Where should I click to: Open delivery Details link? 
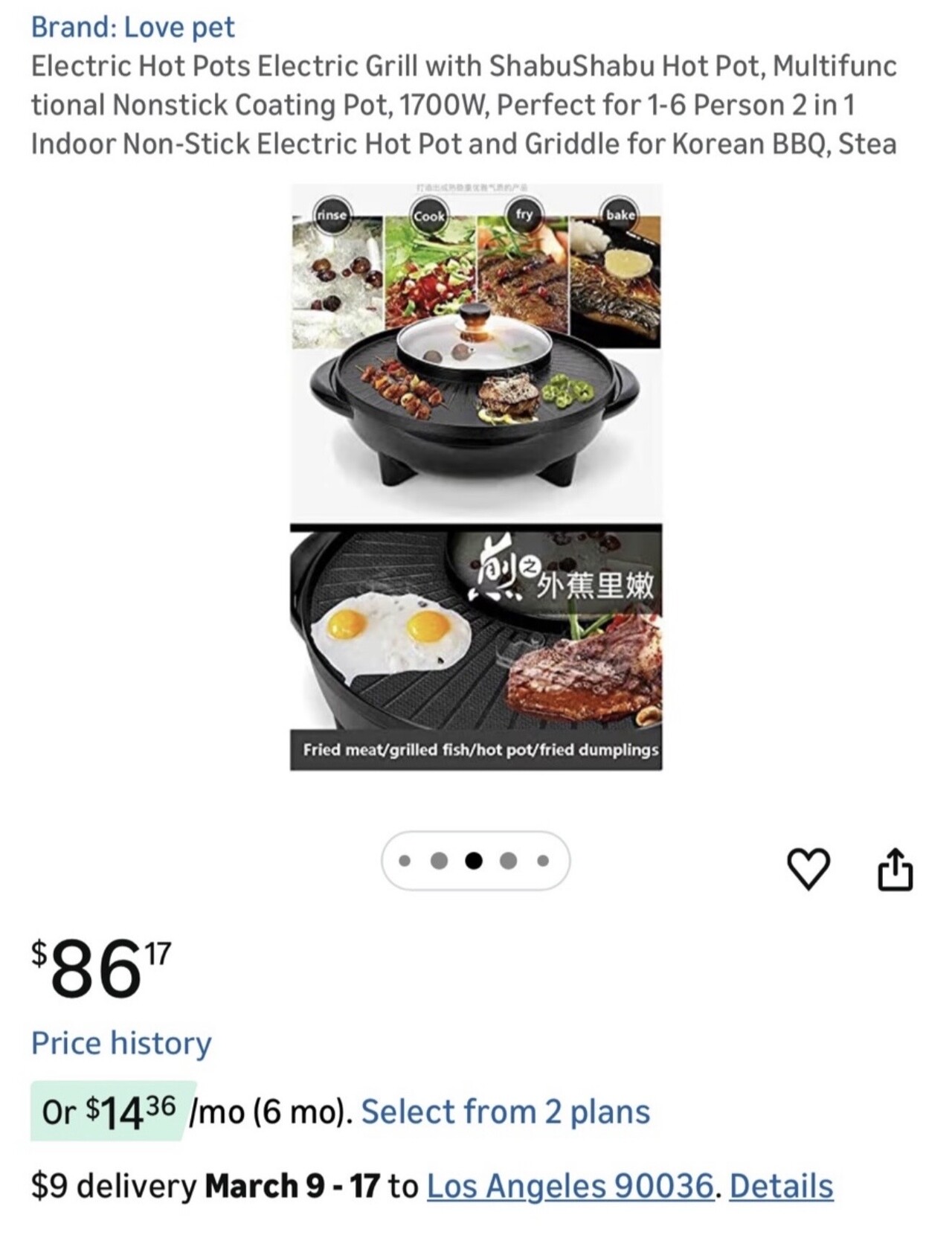pyautogui.click(x=781, y=1186)
